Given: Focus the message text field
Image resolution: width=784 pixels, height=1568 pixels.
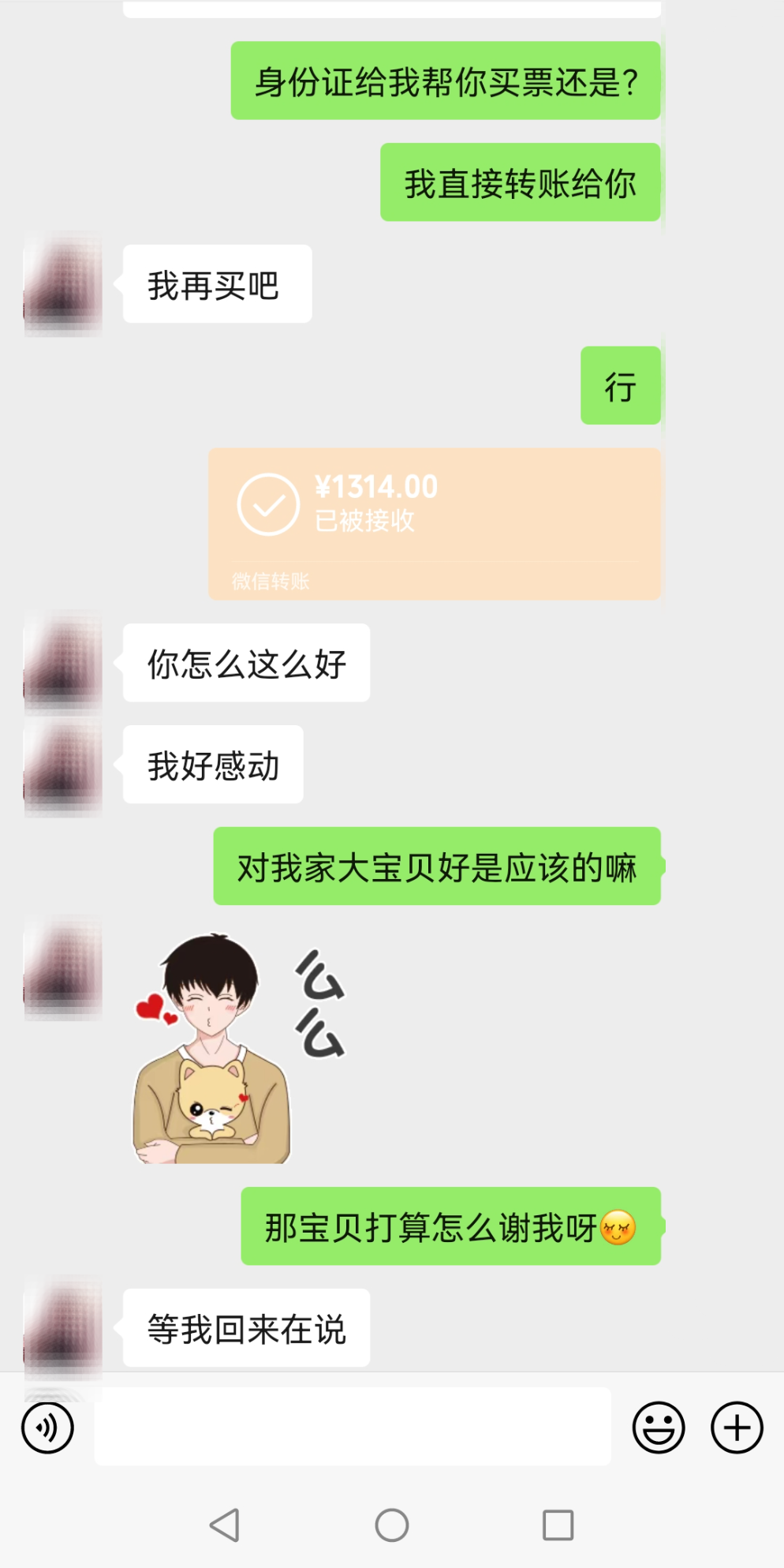Looking at the screenshot, I should tap(352, 1427).
